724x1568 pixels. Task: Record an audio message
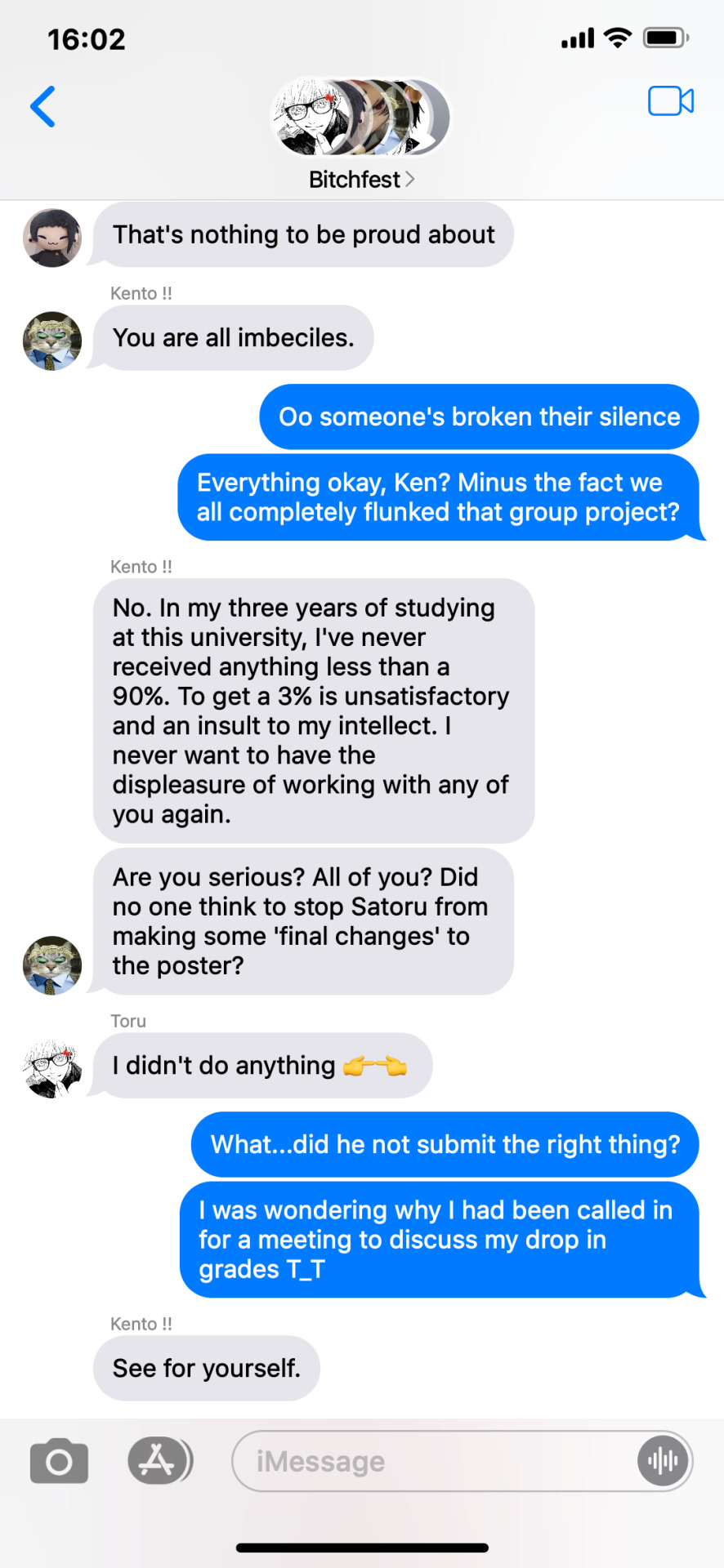(663, 1461)
